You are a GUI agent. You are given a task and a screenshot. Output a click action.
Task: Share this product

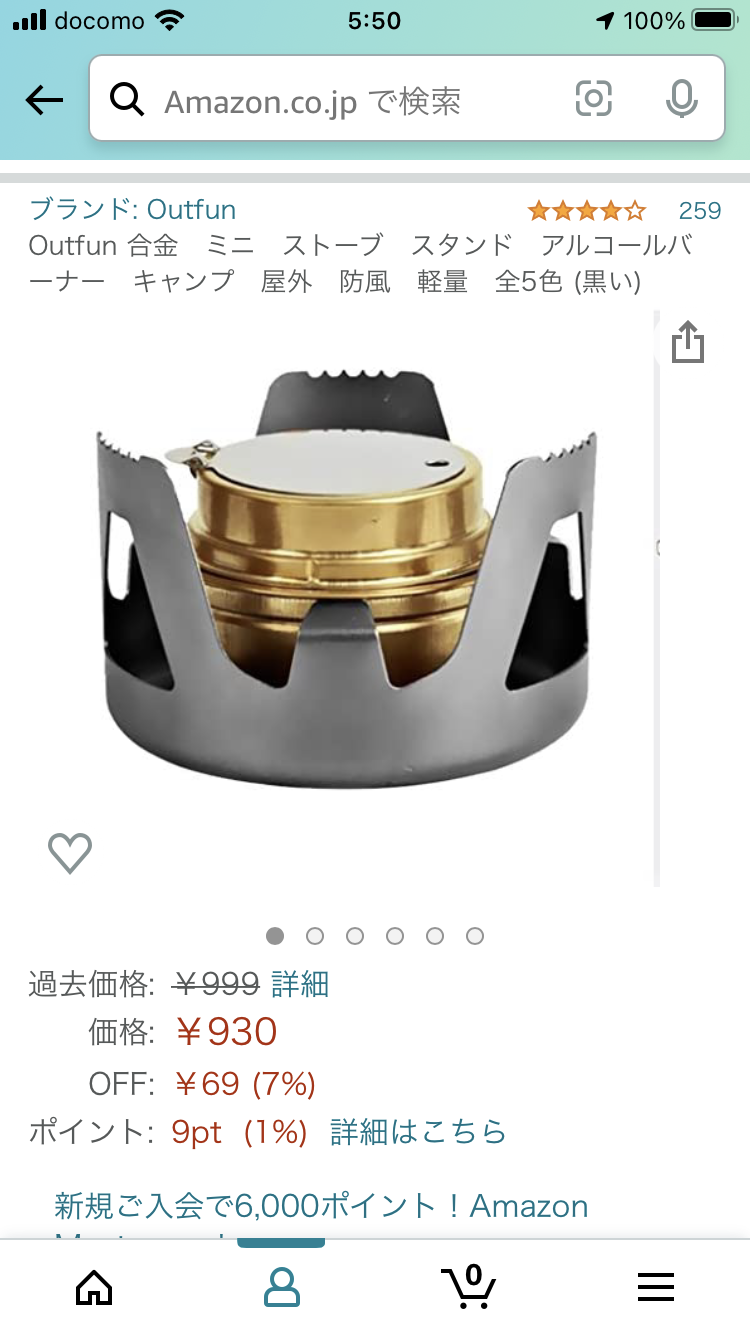click(x=688, y=342)
